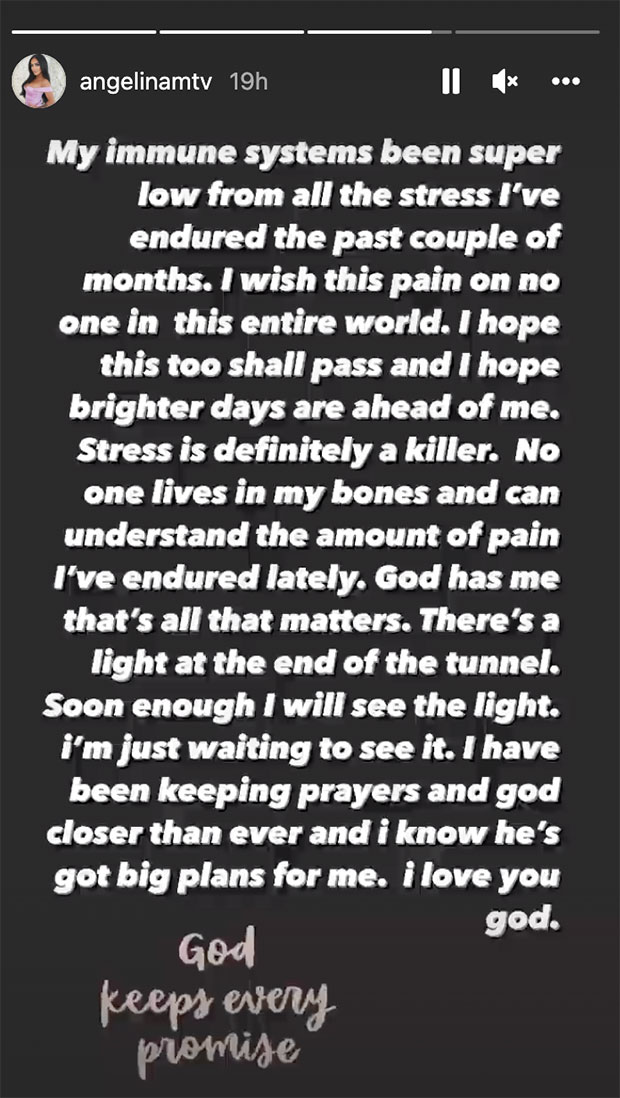Unmute the story sound
This screenshot has width=620, height=1098.
(504, 83)
